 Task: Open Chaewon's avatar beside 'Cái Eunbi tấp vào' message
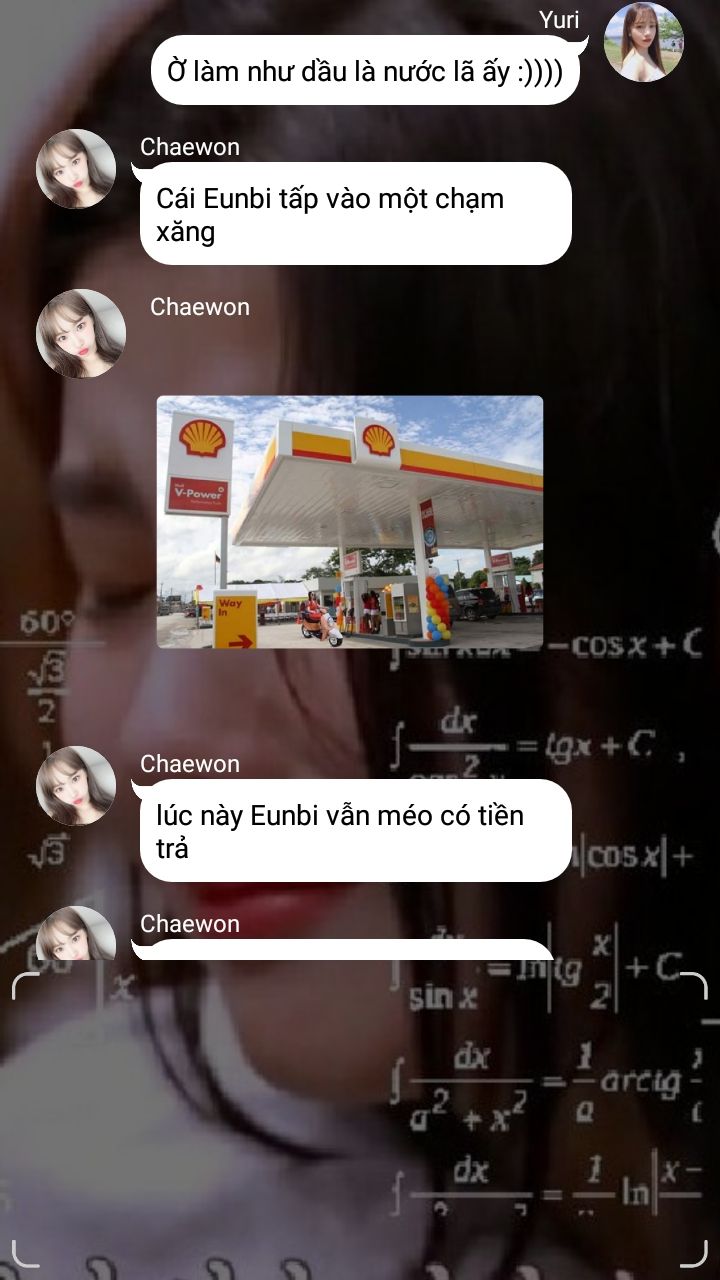(76, 169)
